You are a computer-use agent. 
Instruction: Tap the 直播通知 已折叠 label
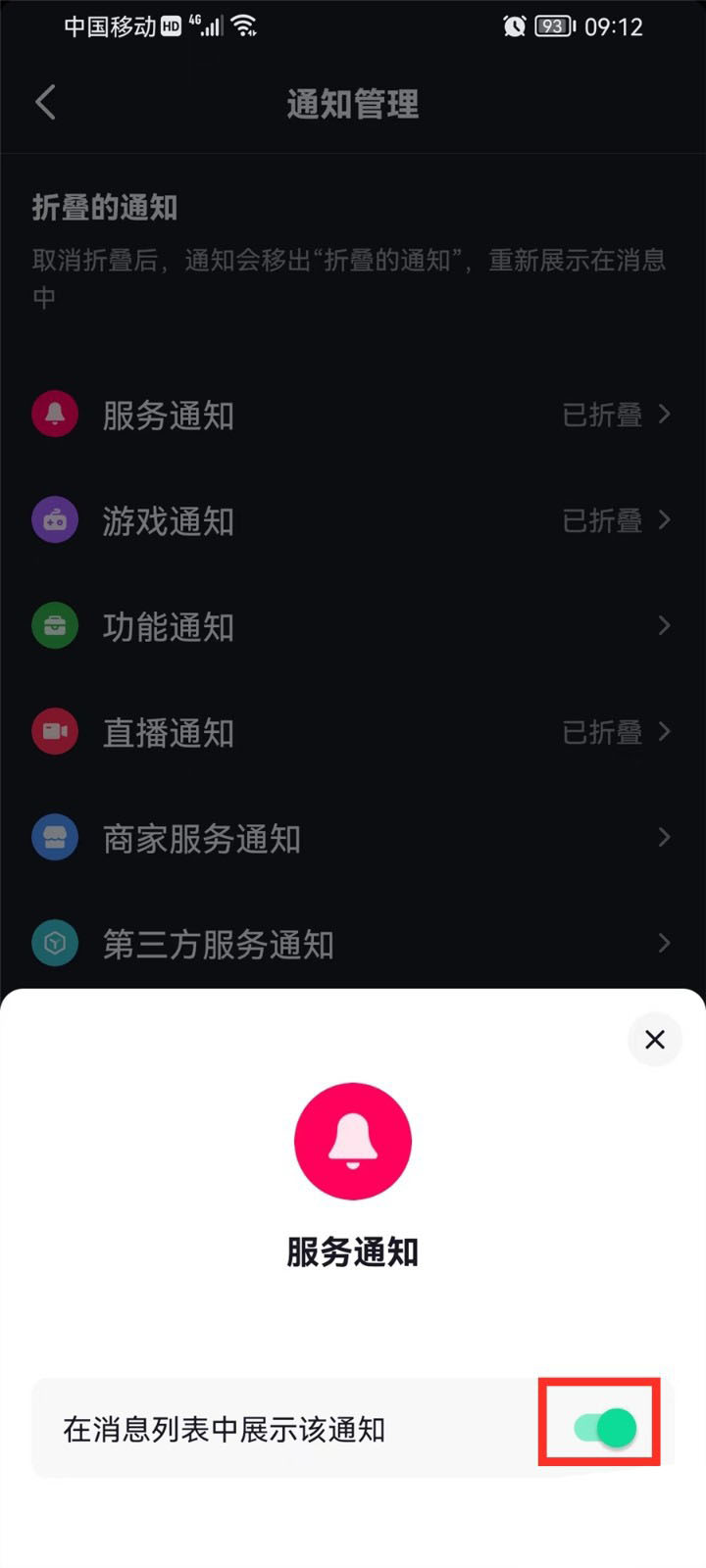pos(603,732)
